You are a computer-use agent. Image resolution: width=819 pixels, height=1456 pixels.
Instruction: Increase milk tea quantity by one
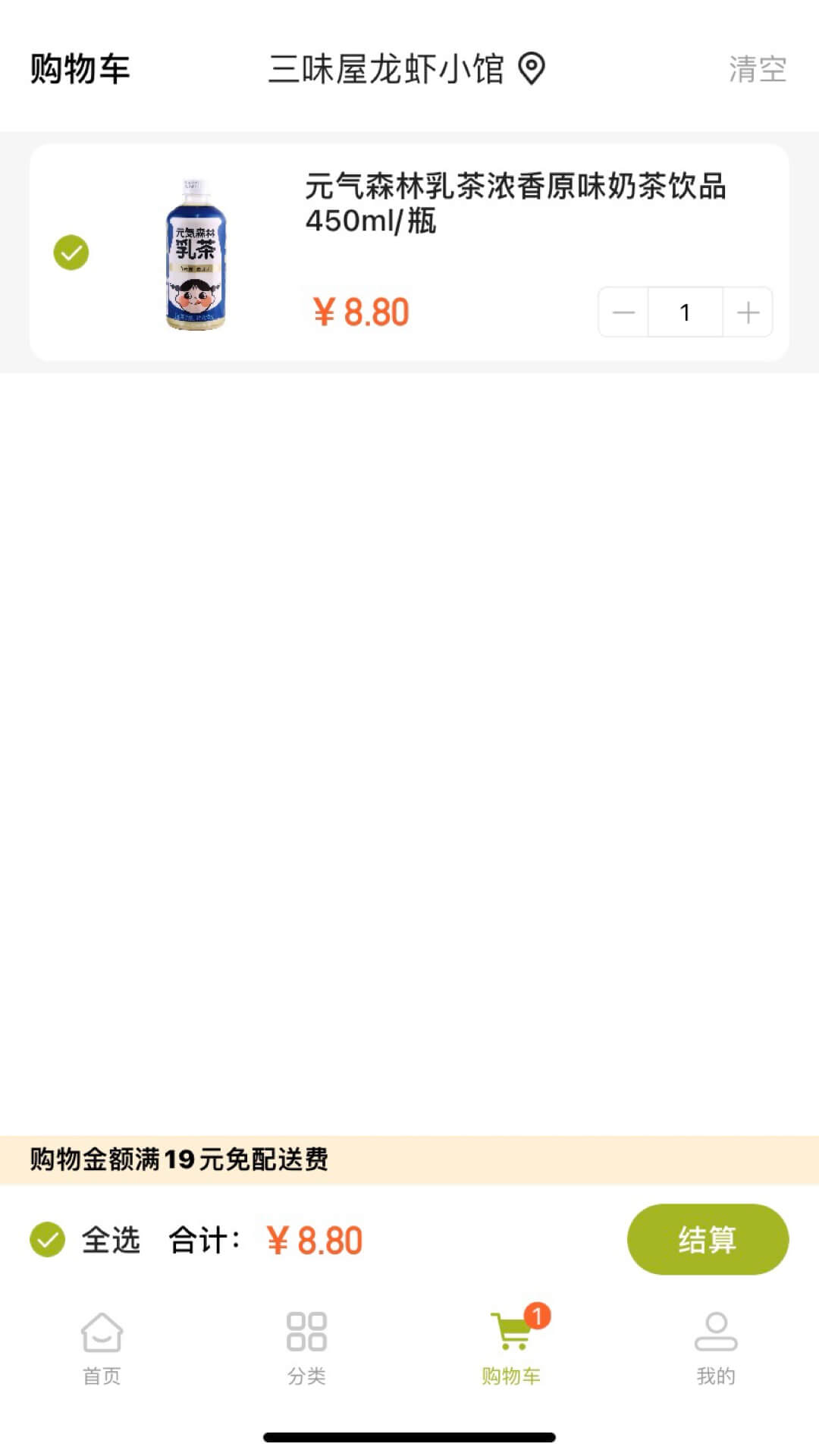coord(748,312)
